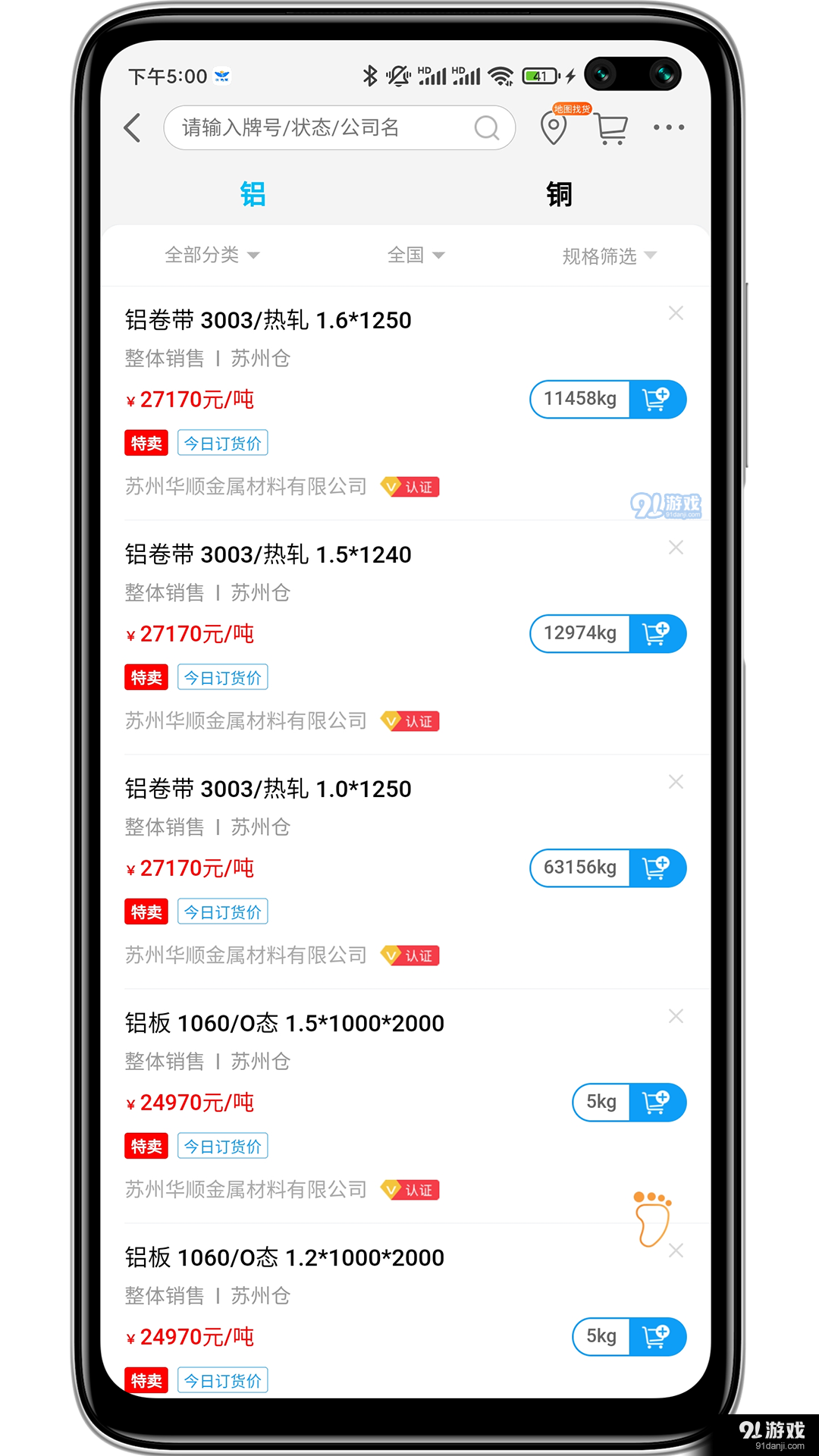This screenshot has height=1456, width=819.
Task: Tap the search magnifier icon
Action: click(488, 127)
